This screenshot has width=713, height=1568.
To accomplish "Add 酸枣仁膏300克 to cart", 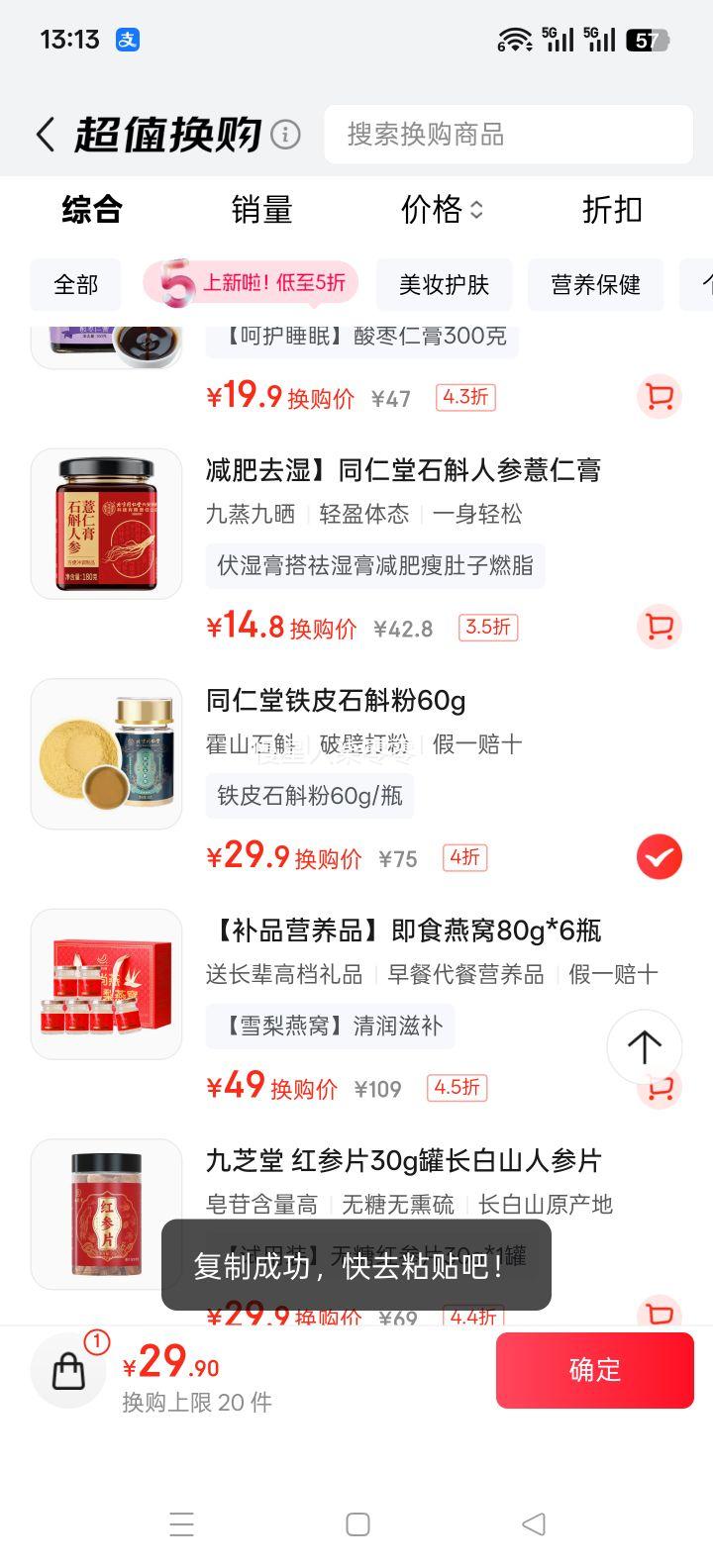I will tap(659, 397).
